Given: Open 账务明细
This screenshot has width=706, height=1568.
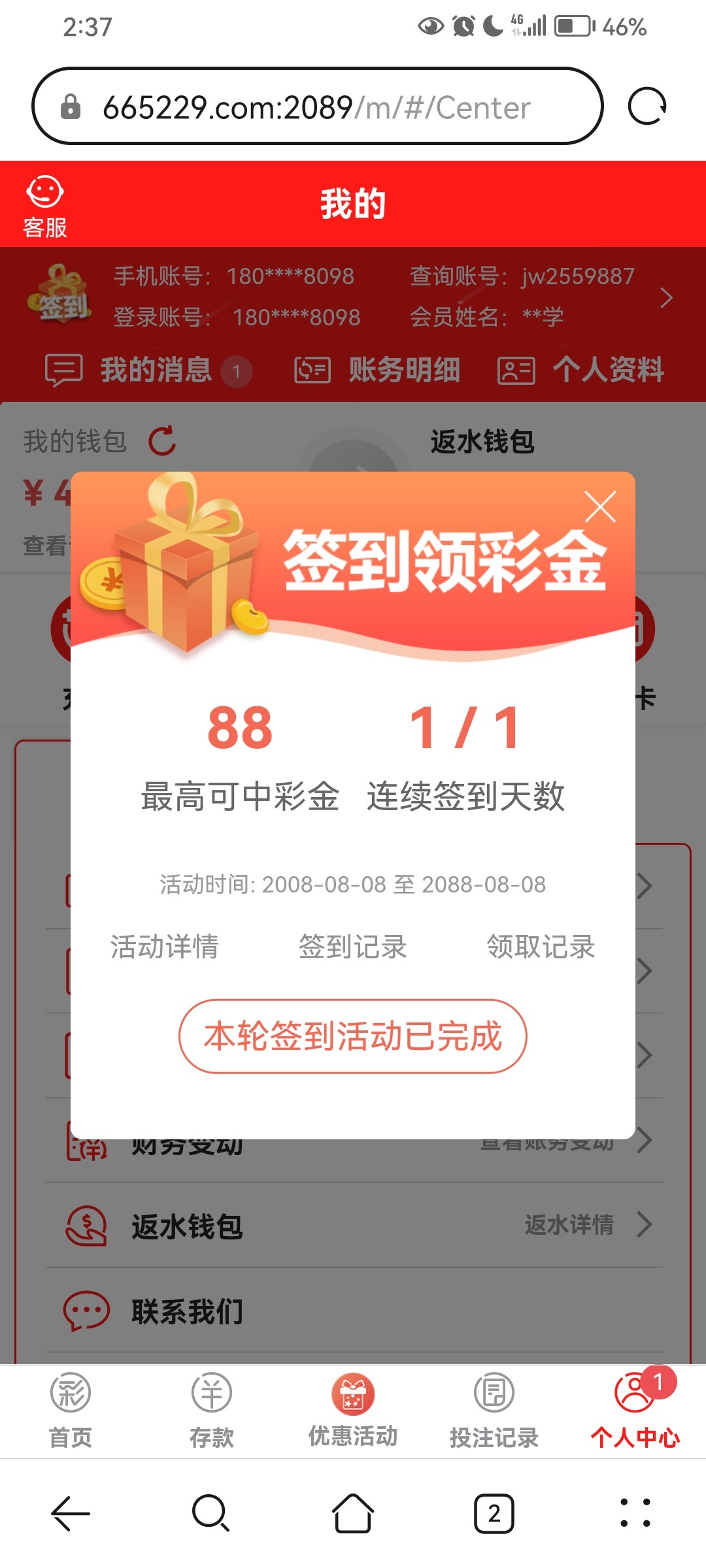Looking at the screenshot, I should click(x=378, y=370).
